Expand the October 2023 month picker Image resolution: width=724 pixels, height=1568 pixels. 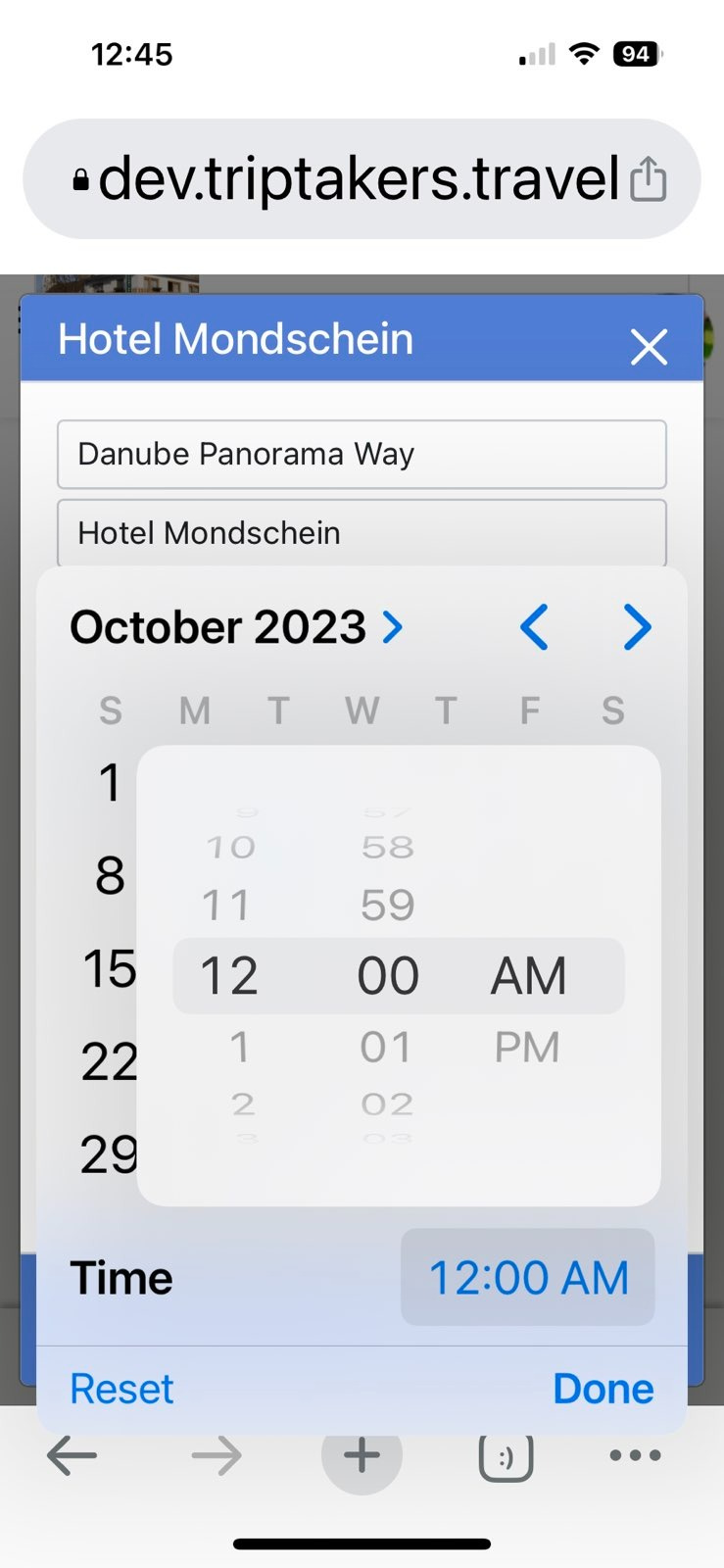coord(236,627)
